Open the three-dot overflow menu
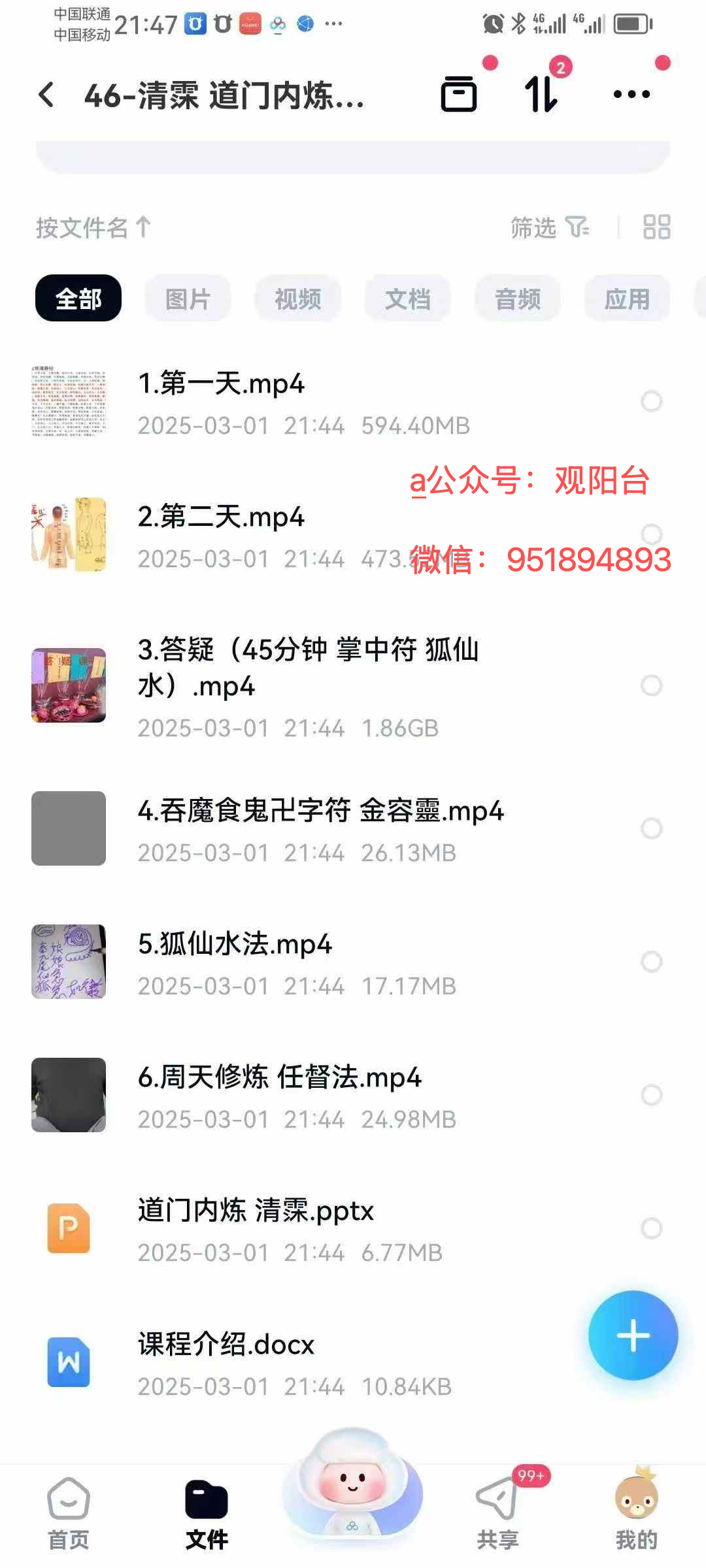The width and height of the screenshot is (706, 1568). (631, 95)
